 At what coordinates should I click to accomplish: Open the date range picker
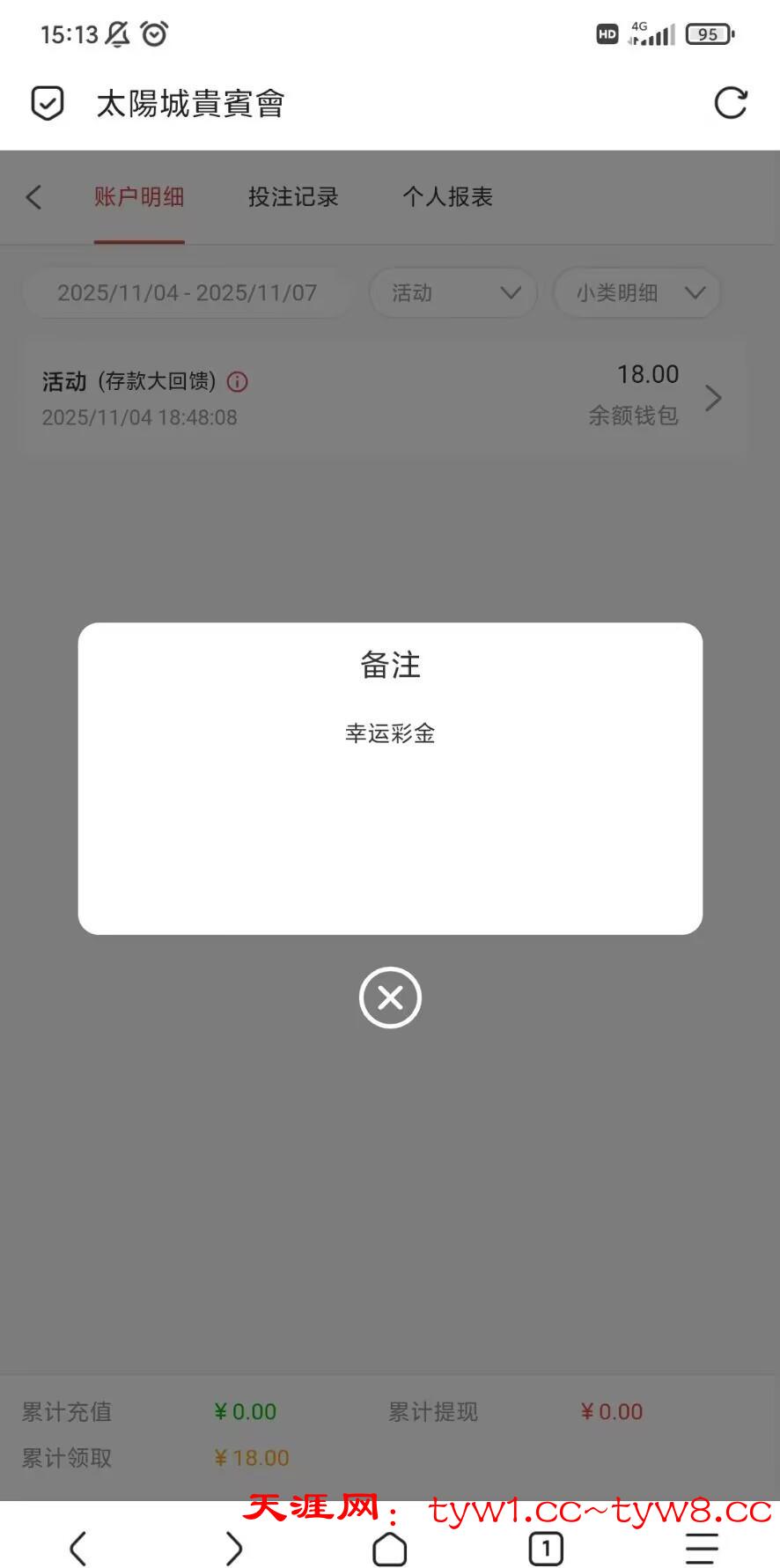[187, 293]
